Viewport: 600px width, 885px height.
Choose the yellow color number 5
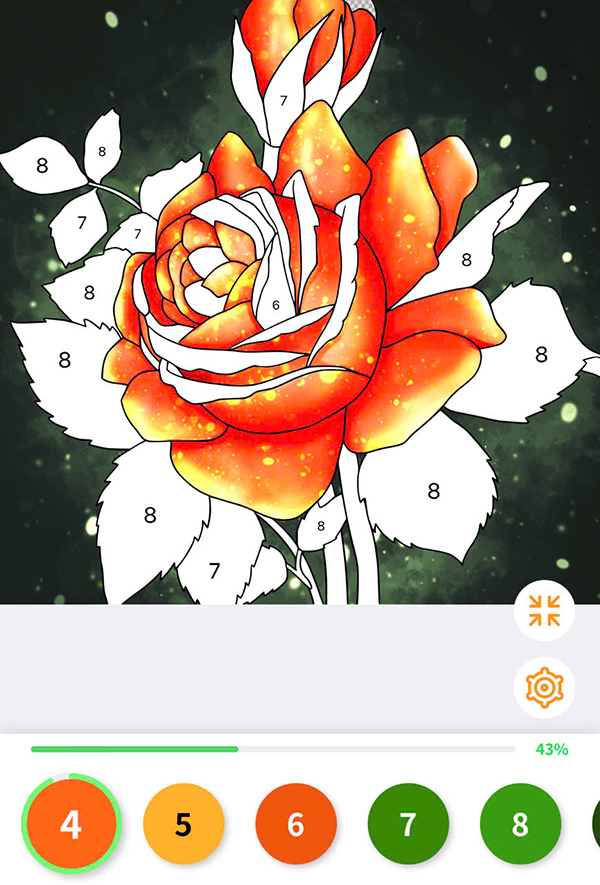(x=183, y=824)
